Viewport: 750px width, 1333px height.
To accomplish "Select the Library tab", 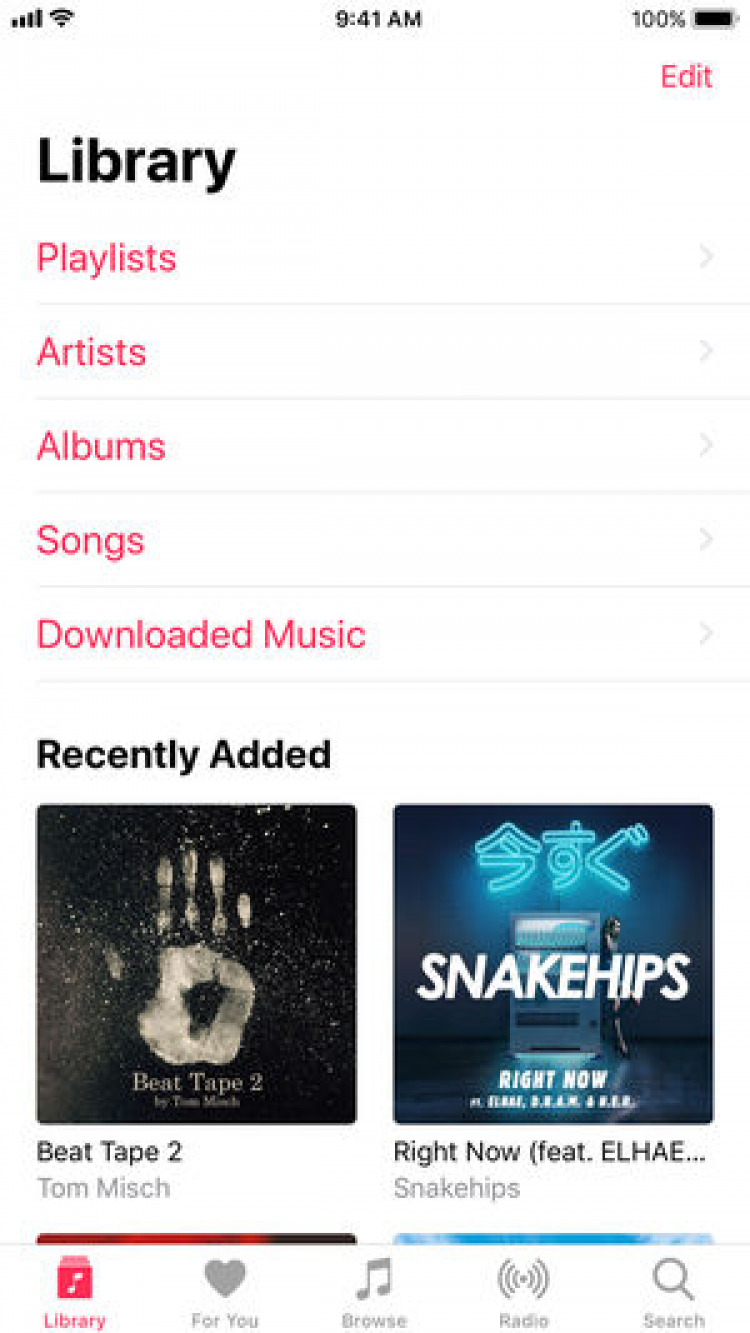I will click(74, 1292).
